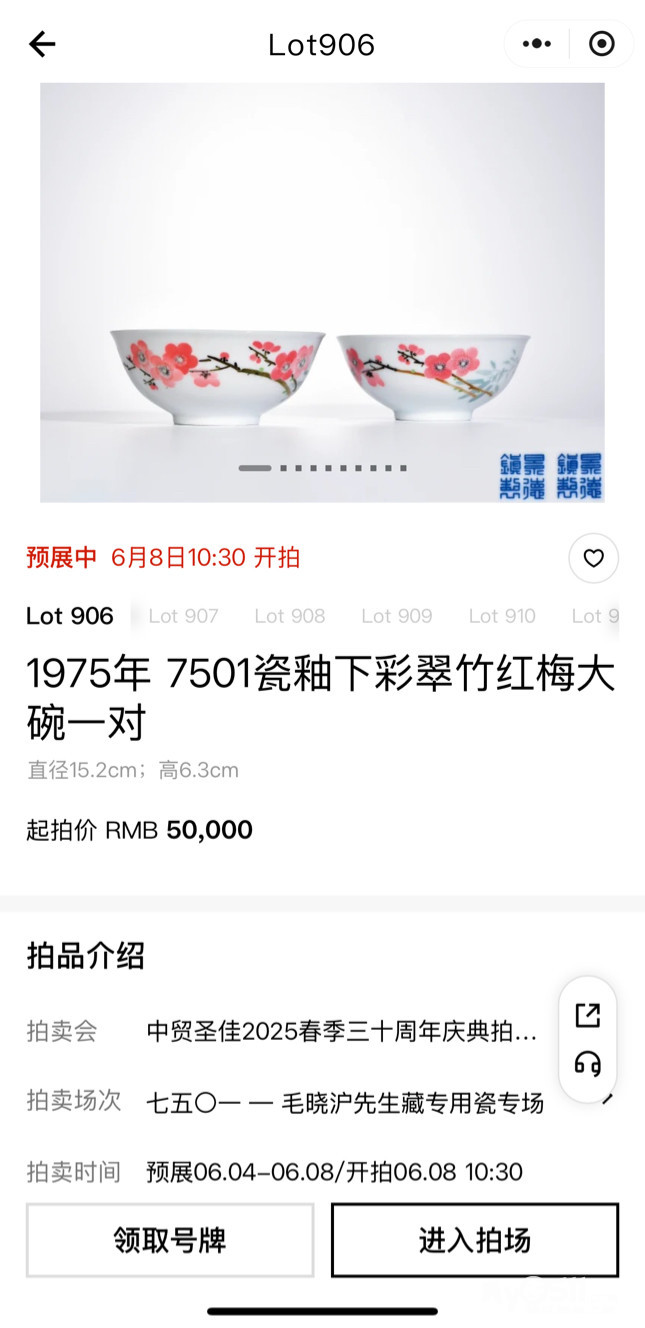Enter the auction room via 进入拍场
Viewport: 645px width, 1328px height.
click(475, 1240)
